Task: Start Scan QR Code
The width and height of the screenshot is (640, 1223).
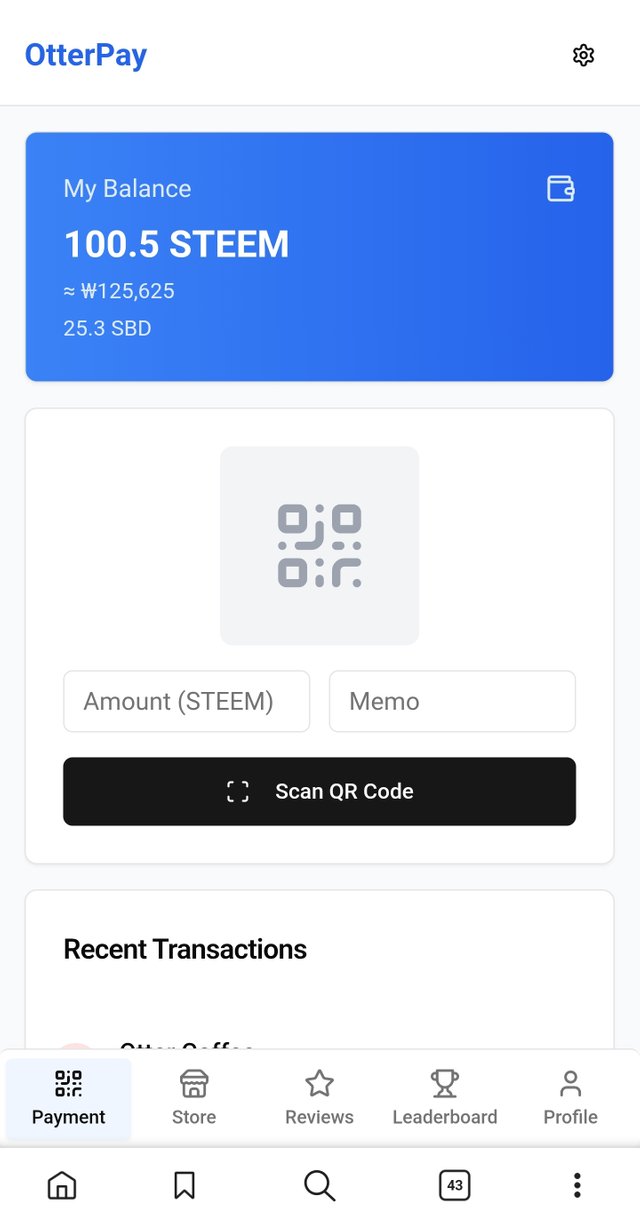Action: tap(319, 791)
